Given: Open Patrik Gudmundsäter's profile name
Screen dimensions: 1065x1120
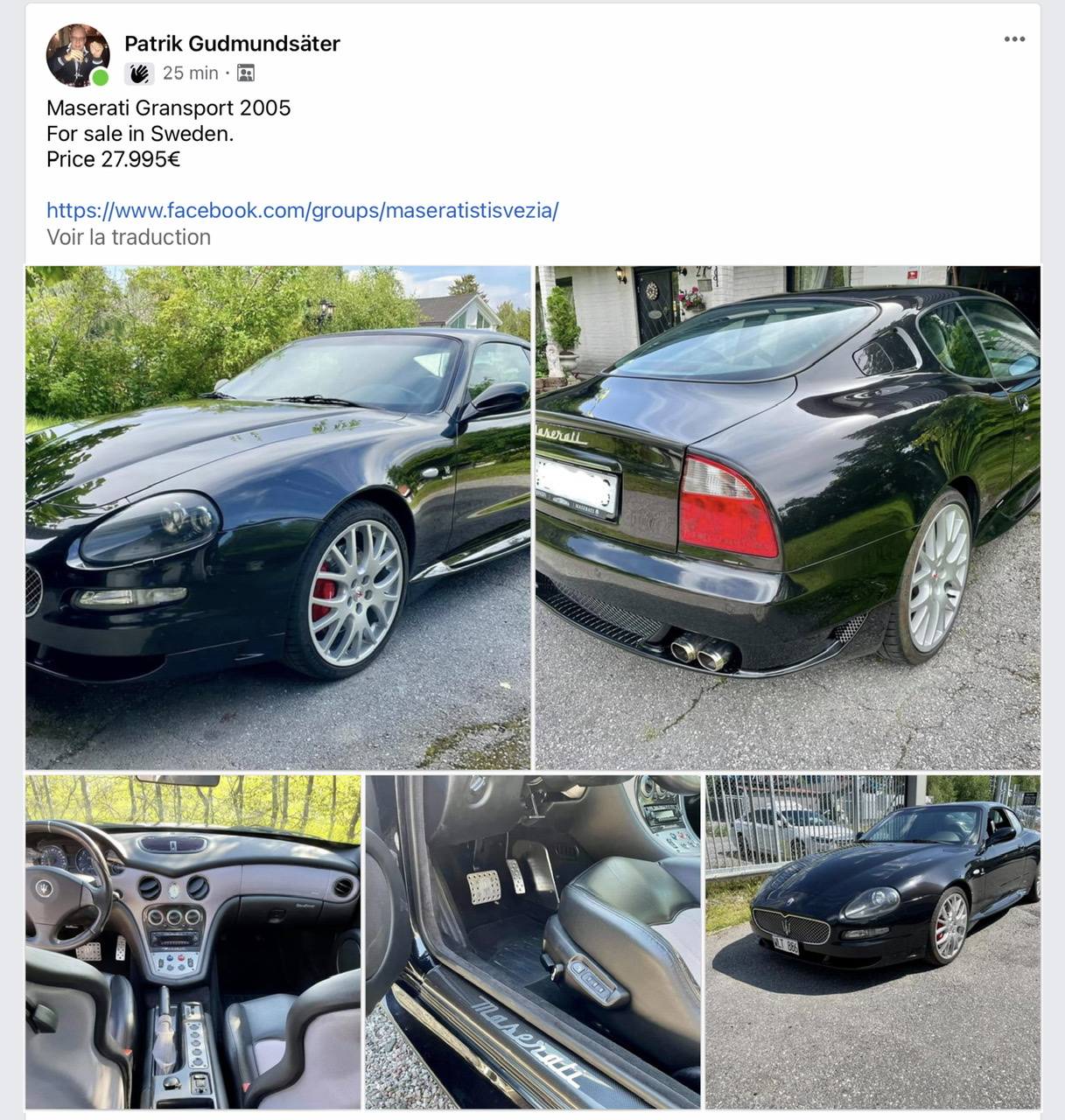Looking at the screenshot, I should (232, 44).
